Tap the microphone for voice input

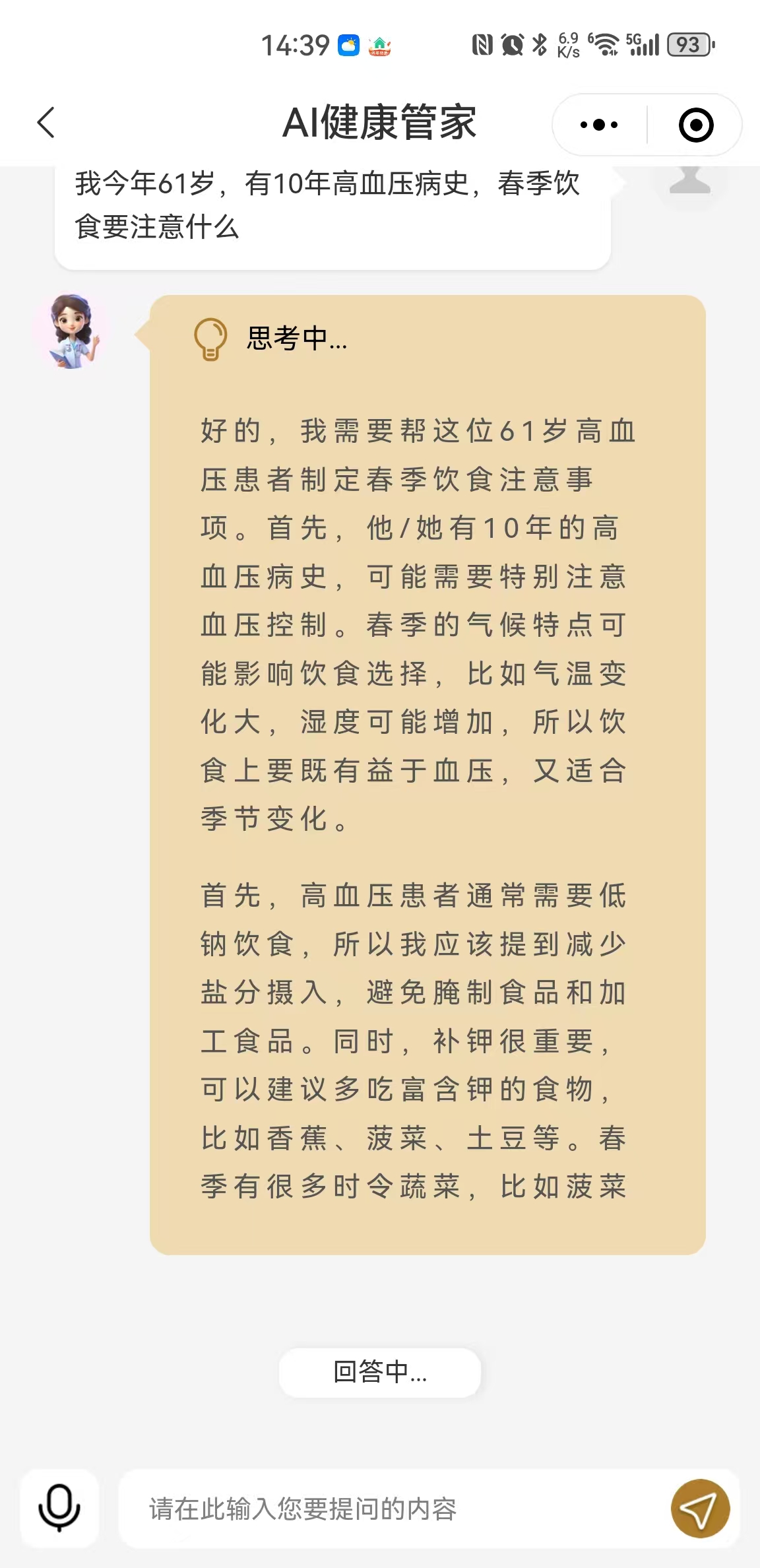pos(59,1509)
